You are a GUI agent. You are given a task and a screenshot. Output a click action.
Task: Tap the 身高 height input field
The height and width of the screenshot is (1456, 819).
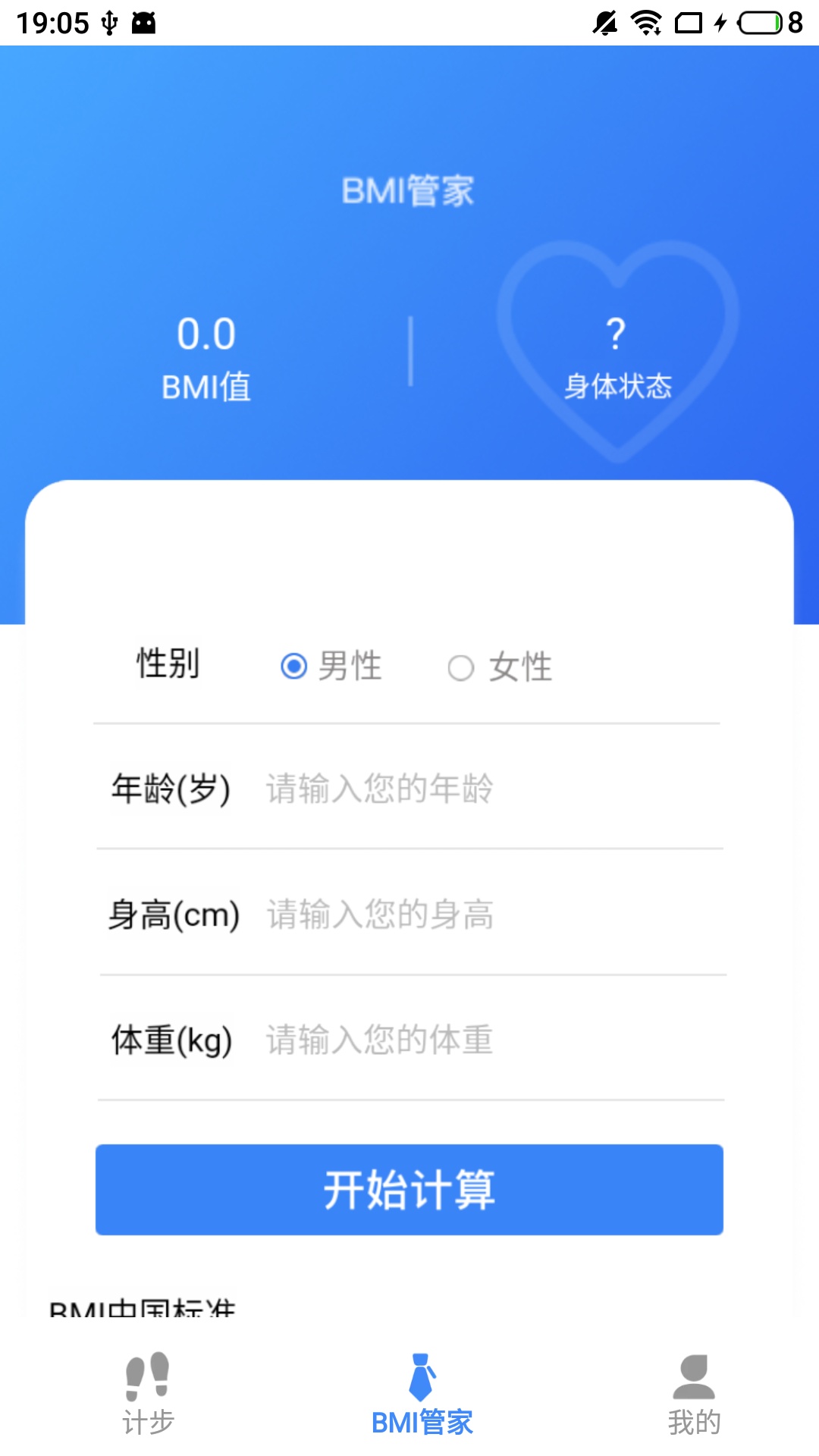tap(491, 914)
